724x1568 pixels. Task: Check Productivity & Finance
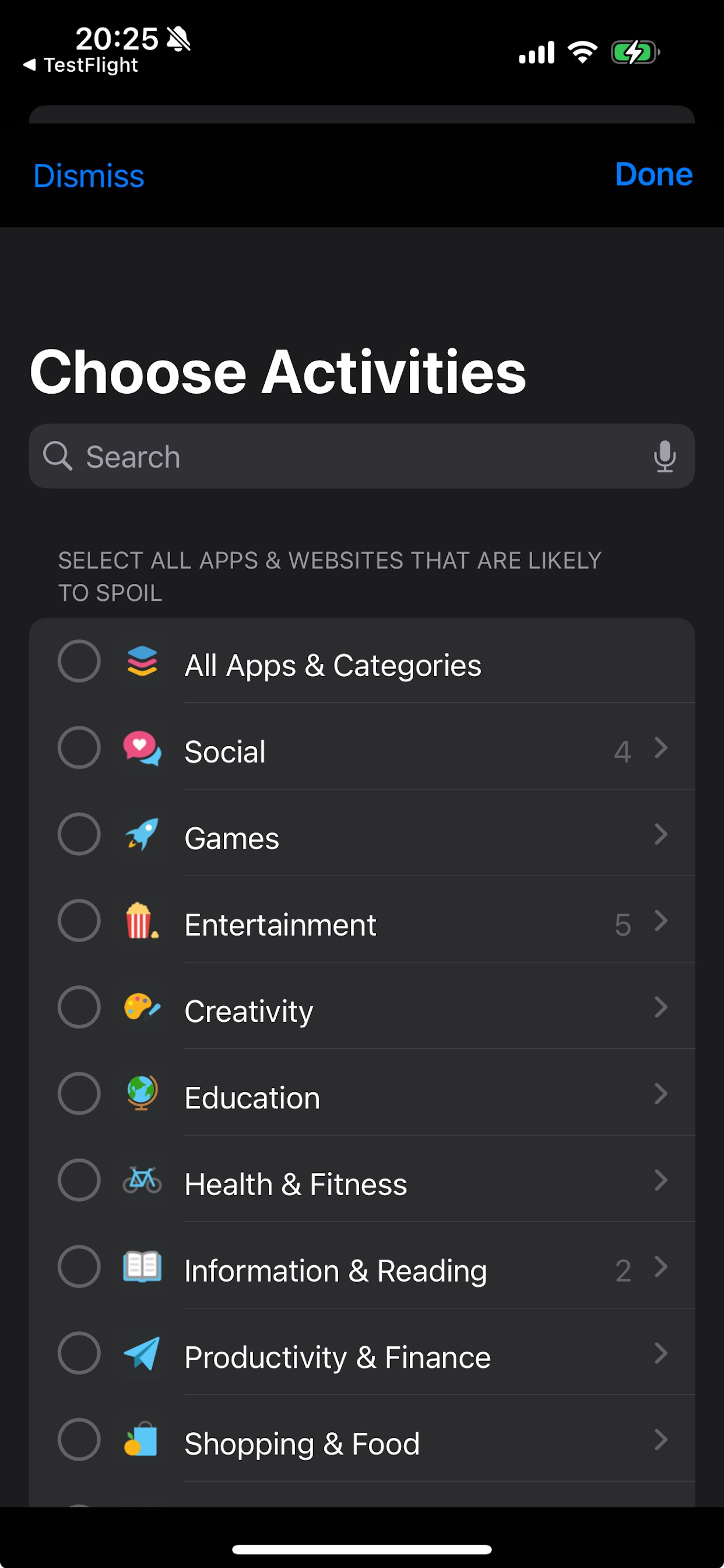[79, 1353]
